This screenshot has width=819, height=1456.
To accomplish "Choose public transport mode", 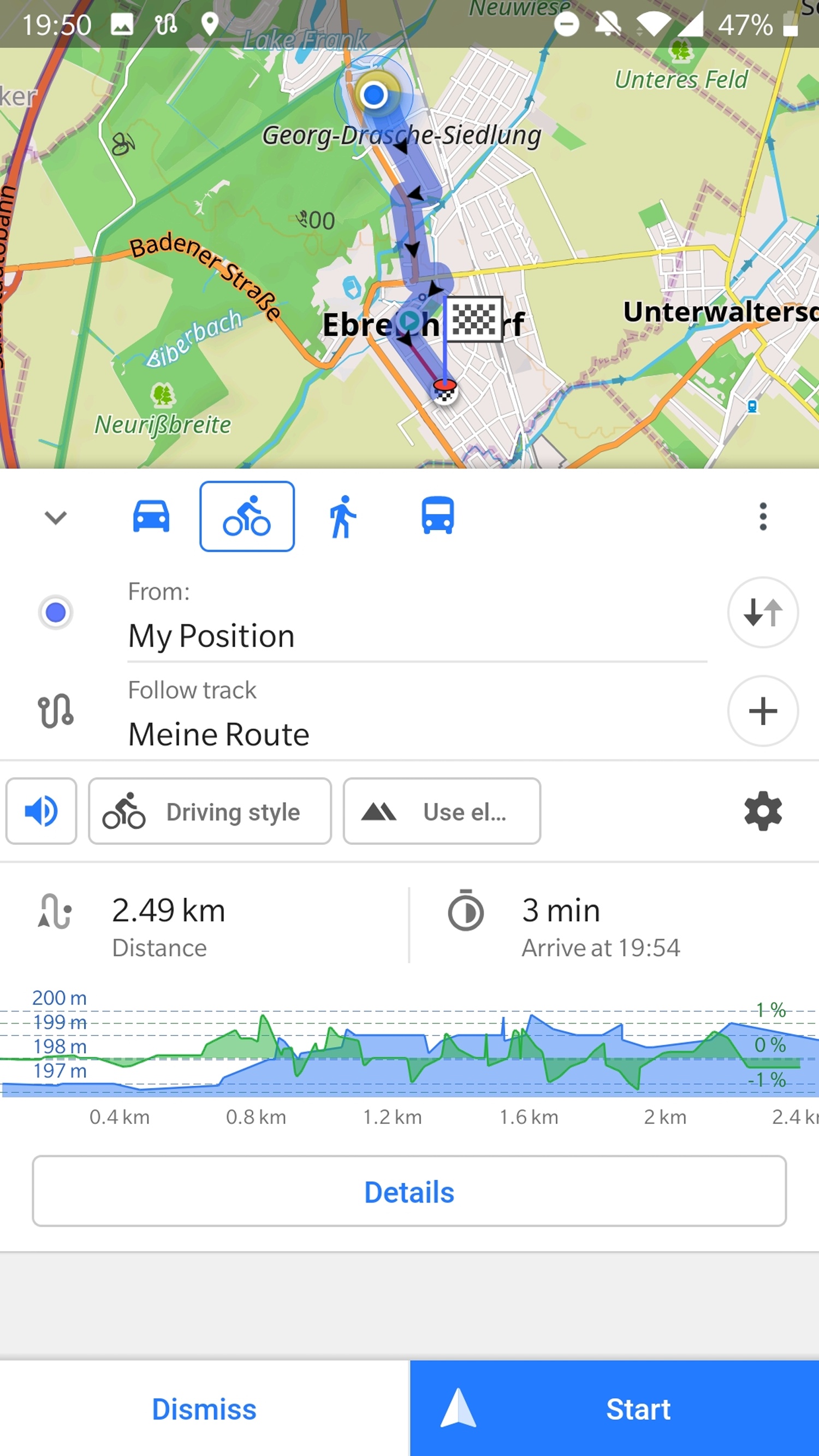I will (x=437, y=516).
